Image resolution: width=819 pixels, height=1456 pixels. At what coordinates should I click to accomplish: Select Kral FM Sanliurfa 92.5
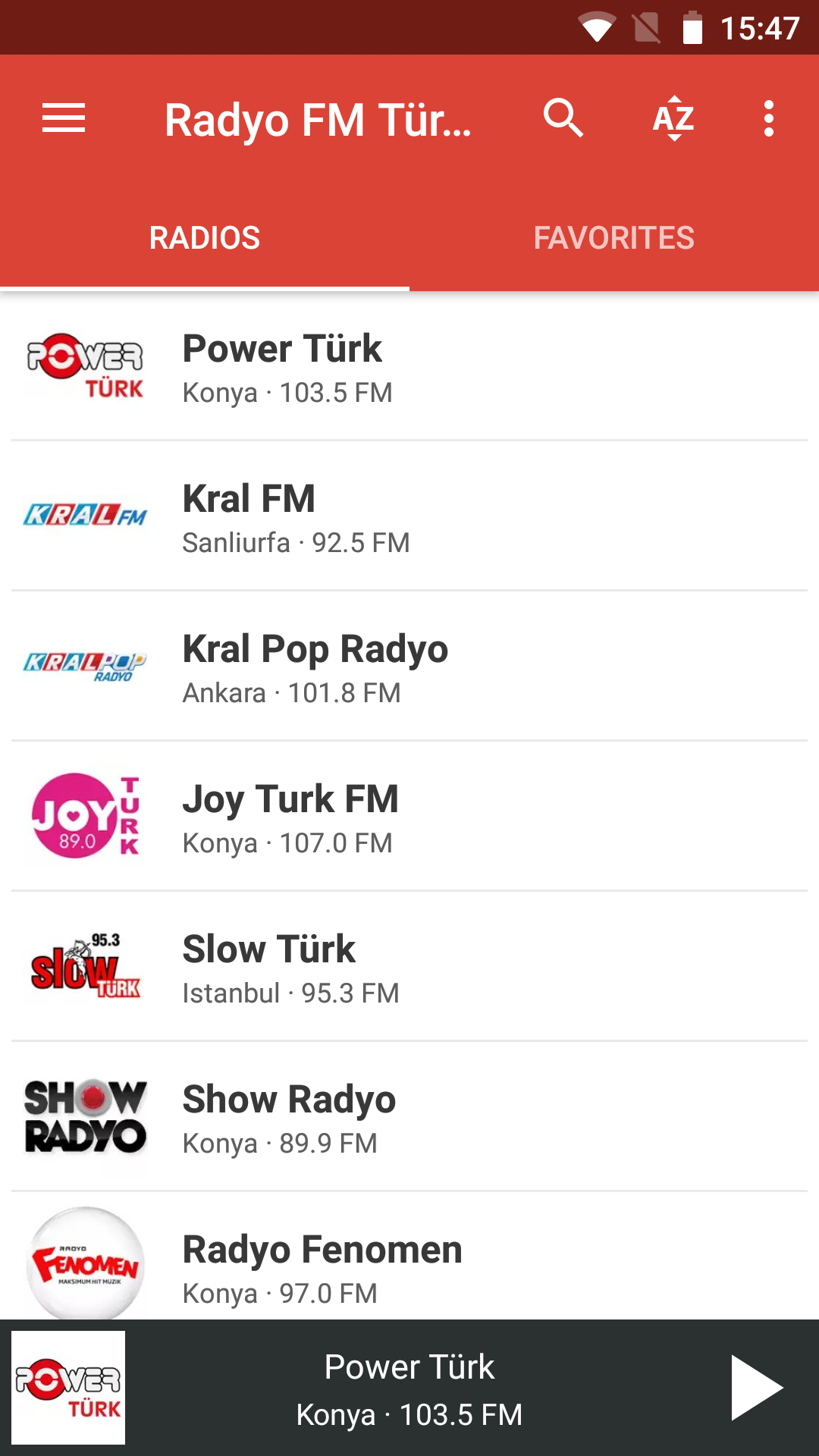(409, 518)
